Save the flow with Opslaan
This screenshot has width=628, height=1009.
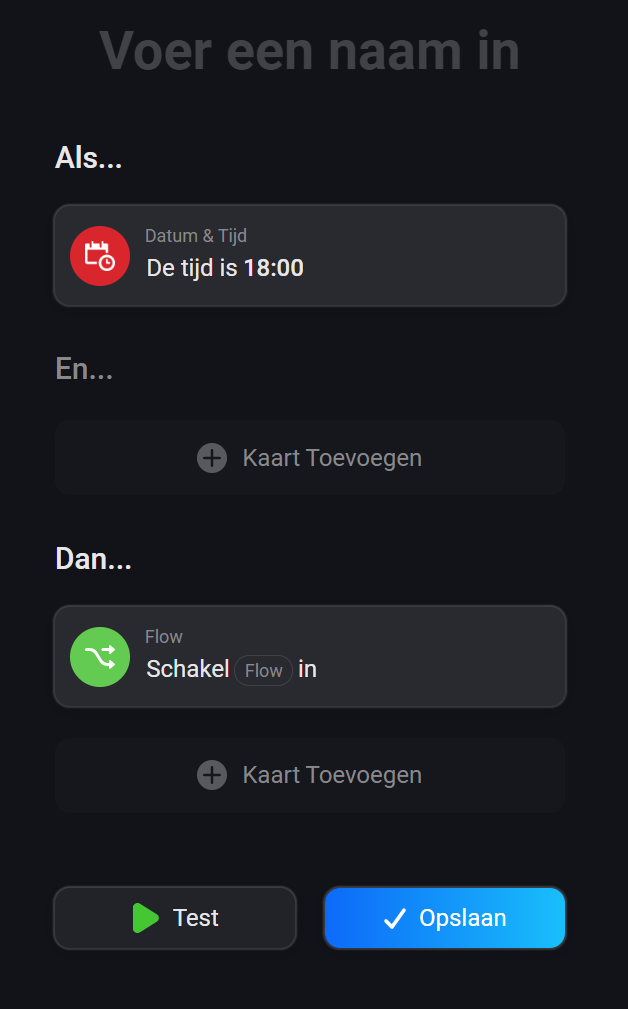point(444,918)
